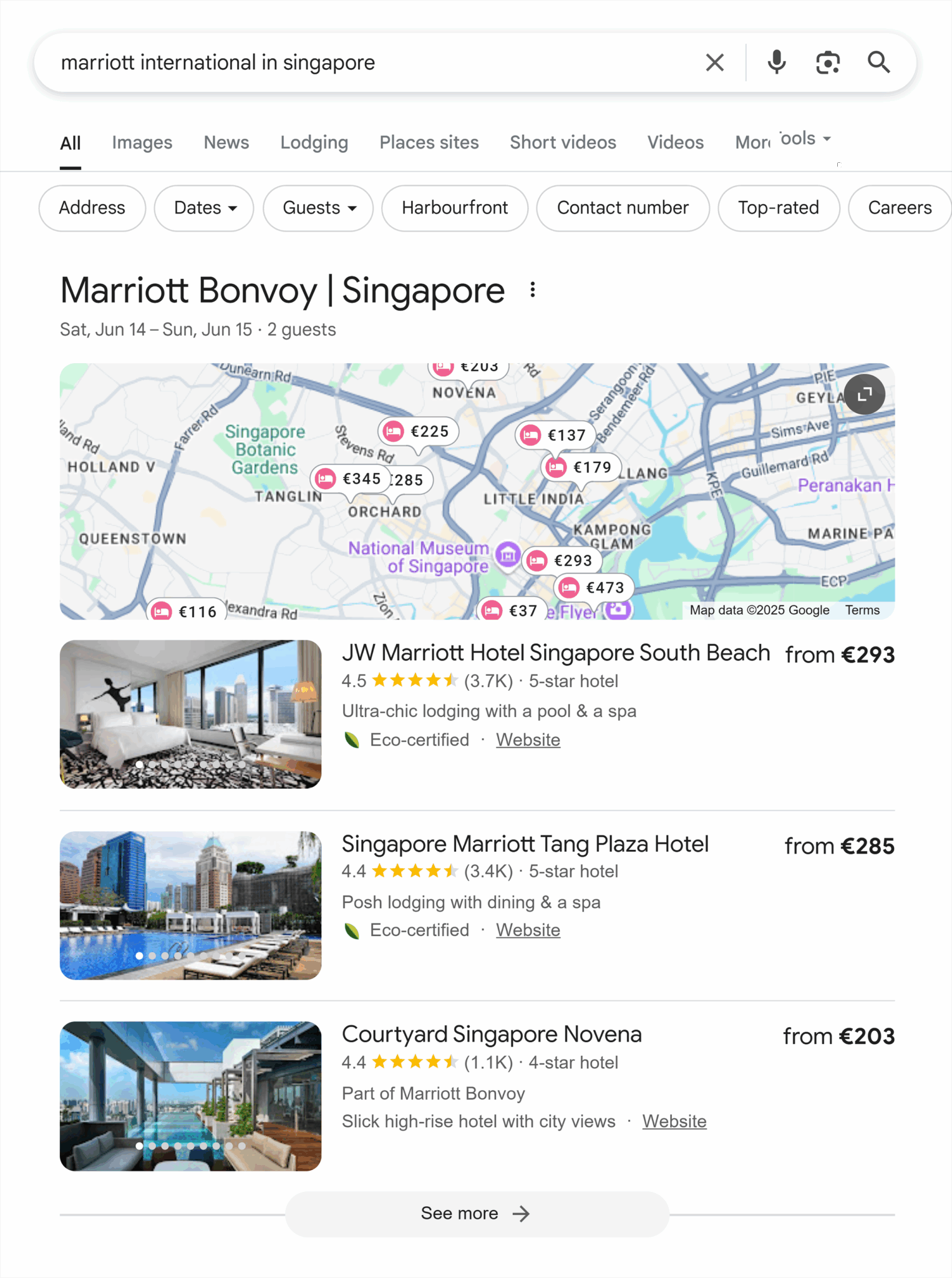This screenshot has width=952, height=1278.
Task: Apply the Top-rated filter chip
Action: [x=778, y=208]
